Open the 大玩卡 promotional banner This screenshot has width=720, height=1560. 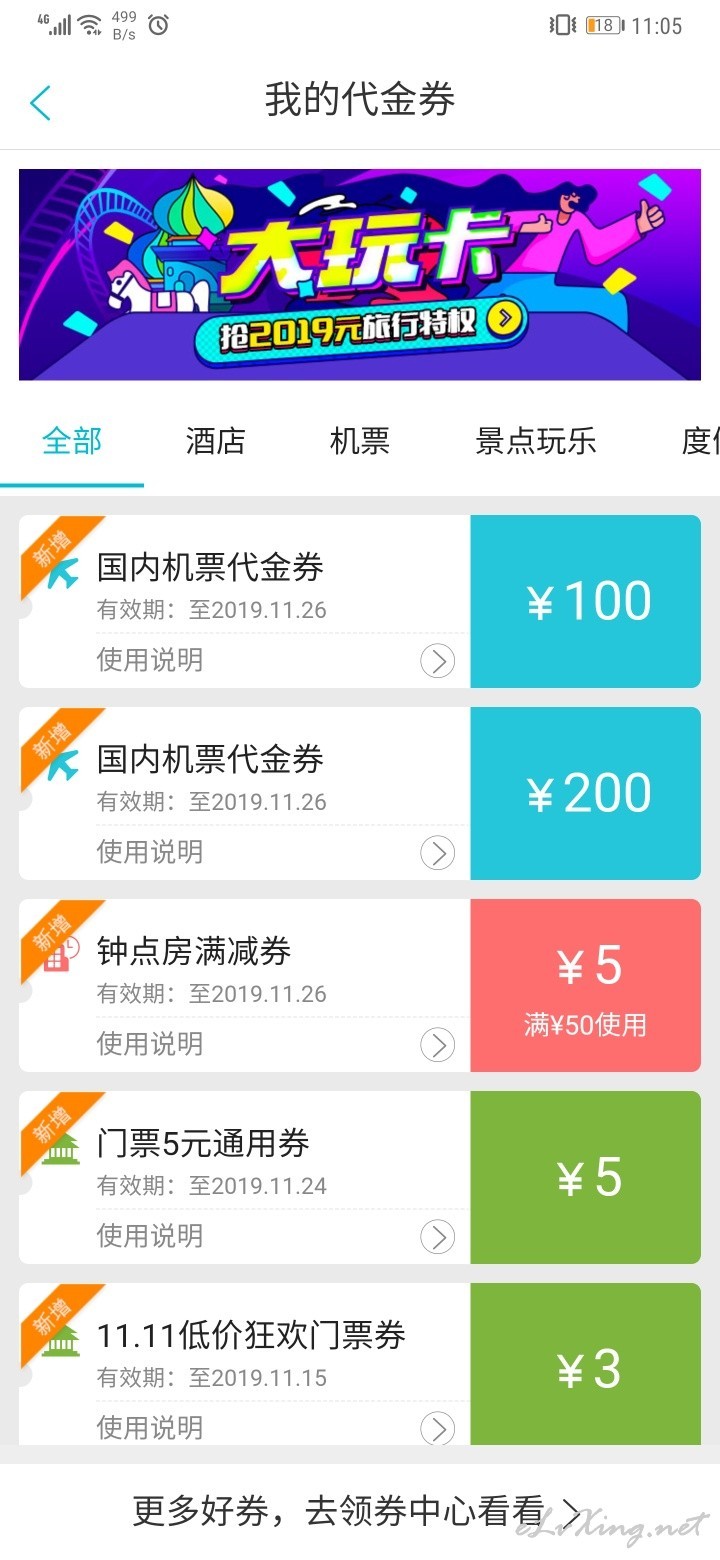coord(360,274)
